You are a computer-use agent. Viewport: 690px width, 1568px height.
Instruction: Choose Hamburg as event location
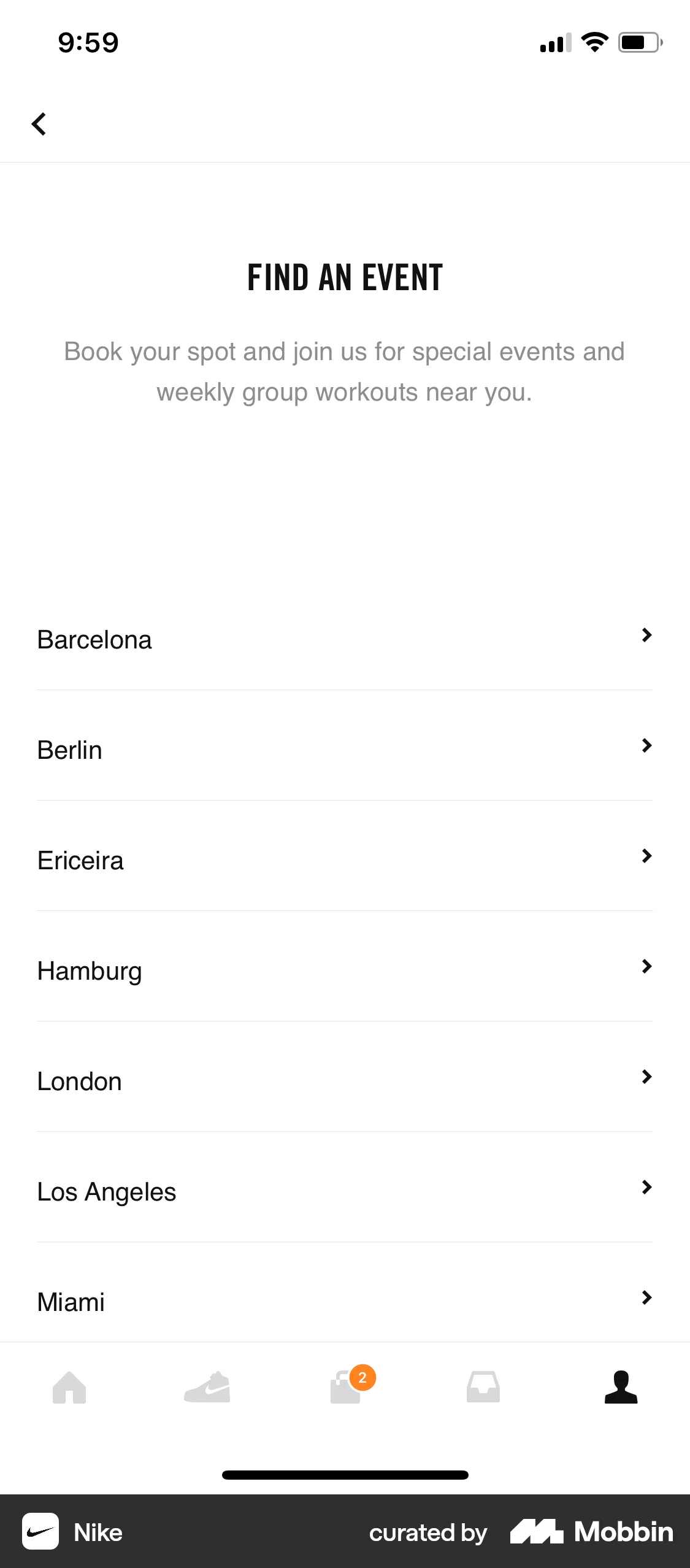(345, 970)
